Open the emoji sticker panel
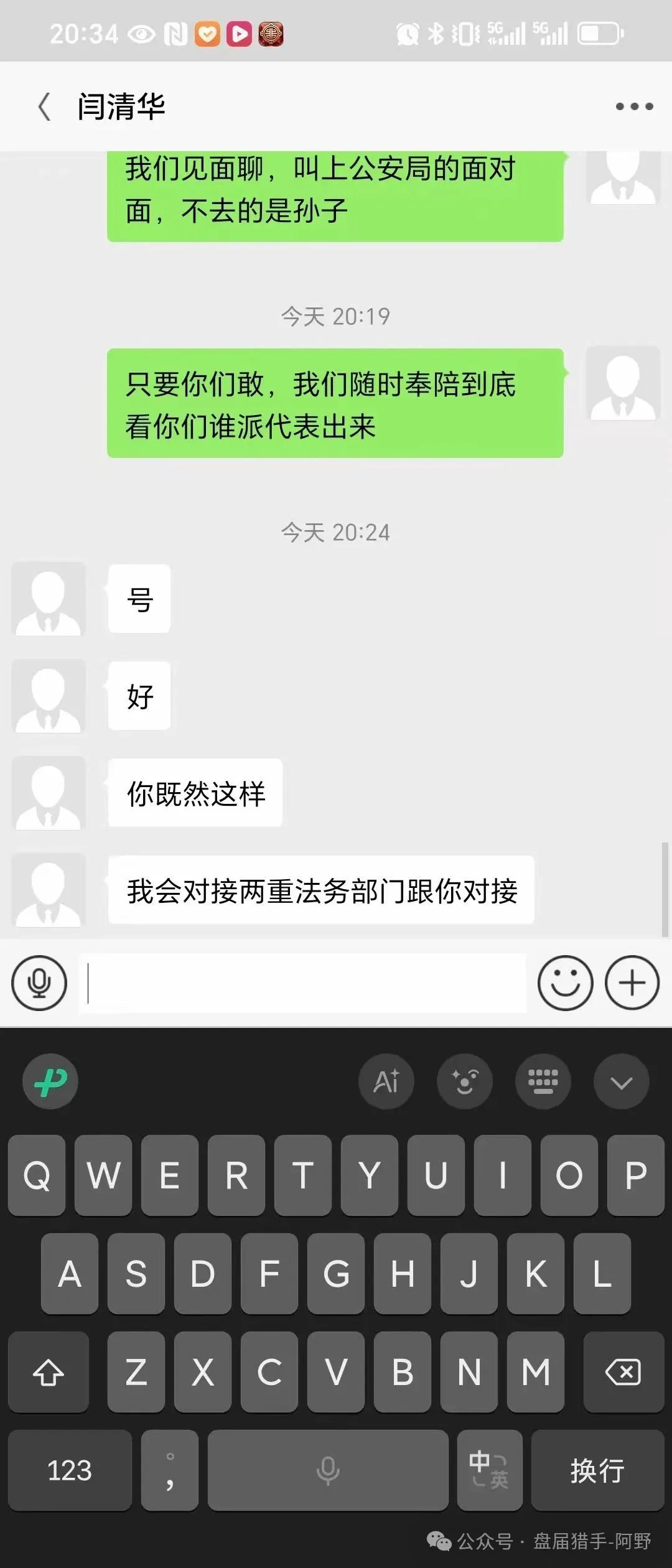 (565, 983)
